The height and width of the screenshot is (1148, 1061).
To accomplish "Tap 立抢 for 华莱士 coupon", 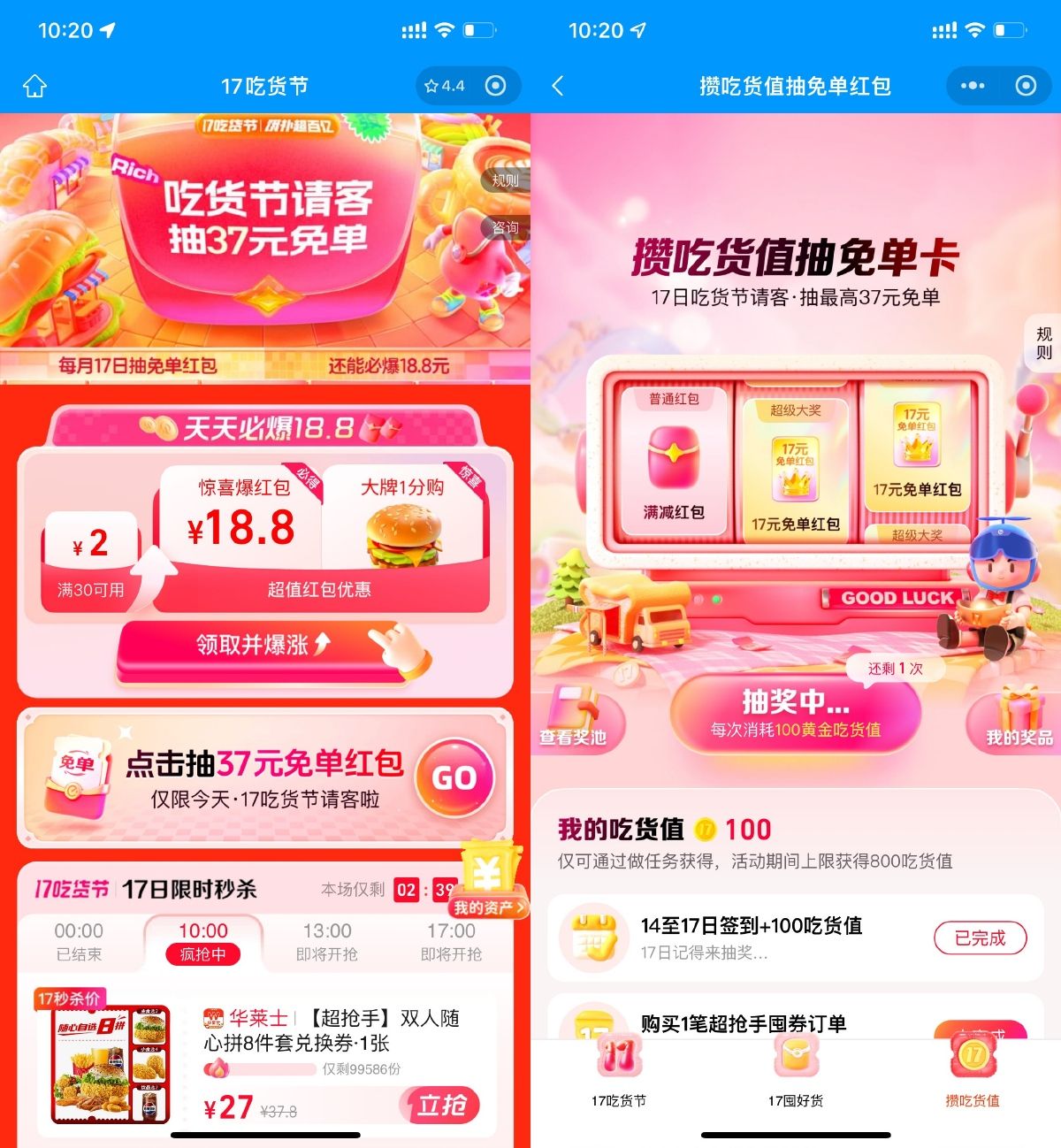I will tap(441, 1106).
